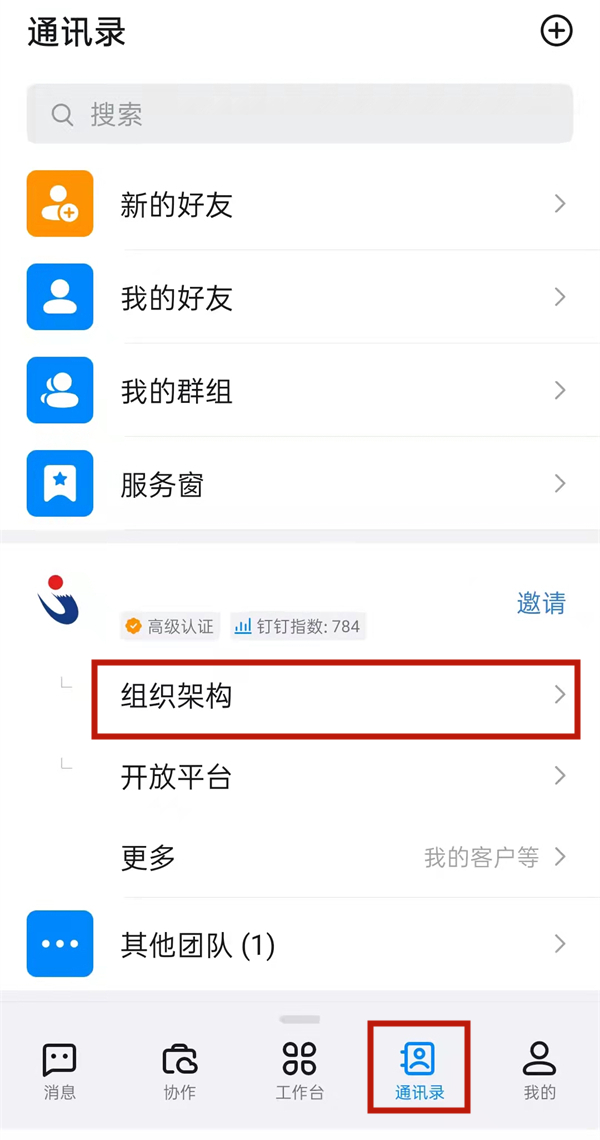The image size is (600, 1140).
Task: Switch to the 工作台 tab
Action: pos(300,1070)
